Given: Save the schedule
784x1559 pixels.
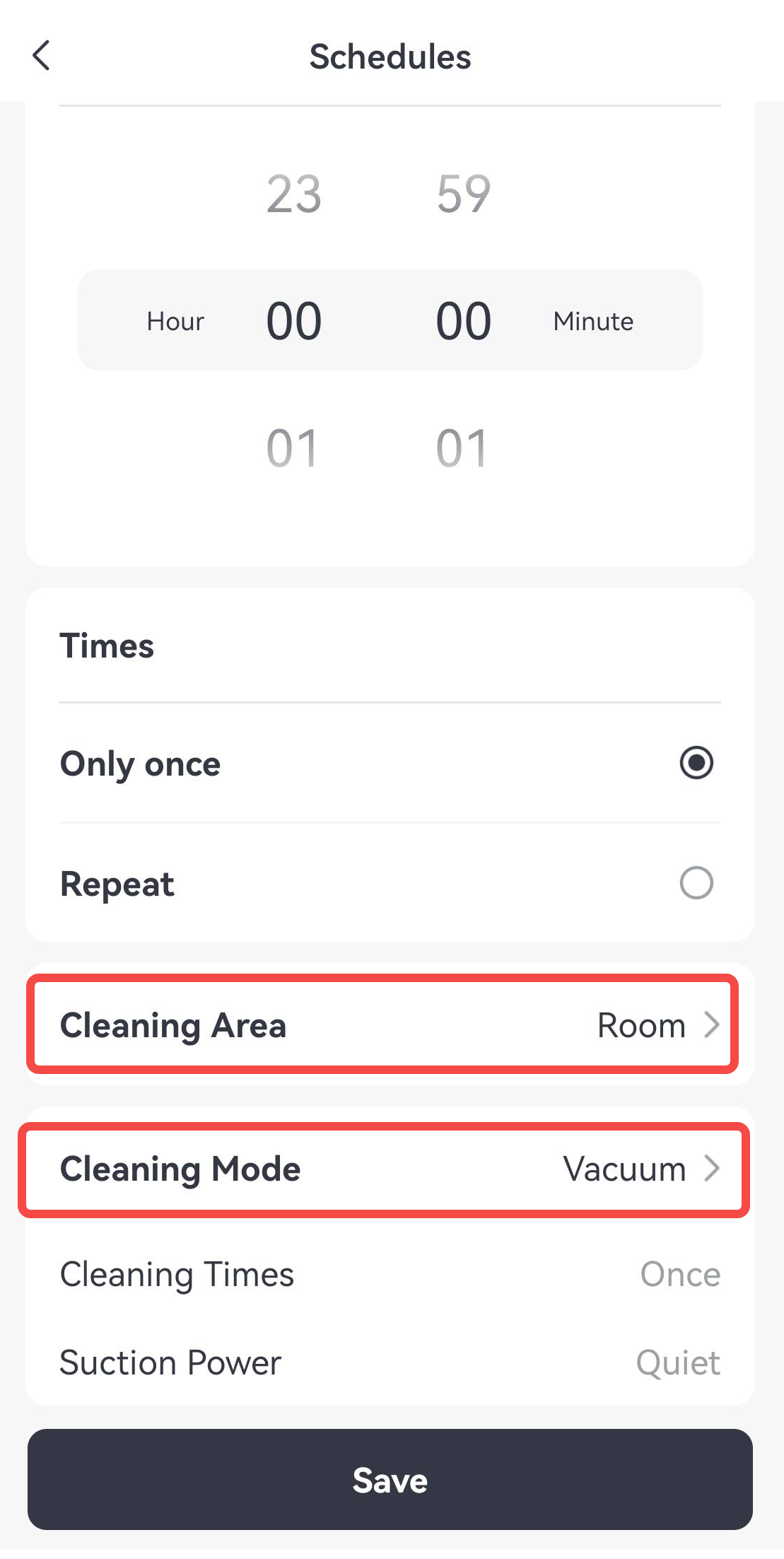Looking at the screenshot, I should (x=390, y=1479).
